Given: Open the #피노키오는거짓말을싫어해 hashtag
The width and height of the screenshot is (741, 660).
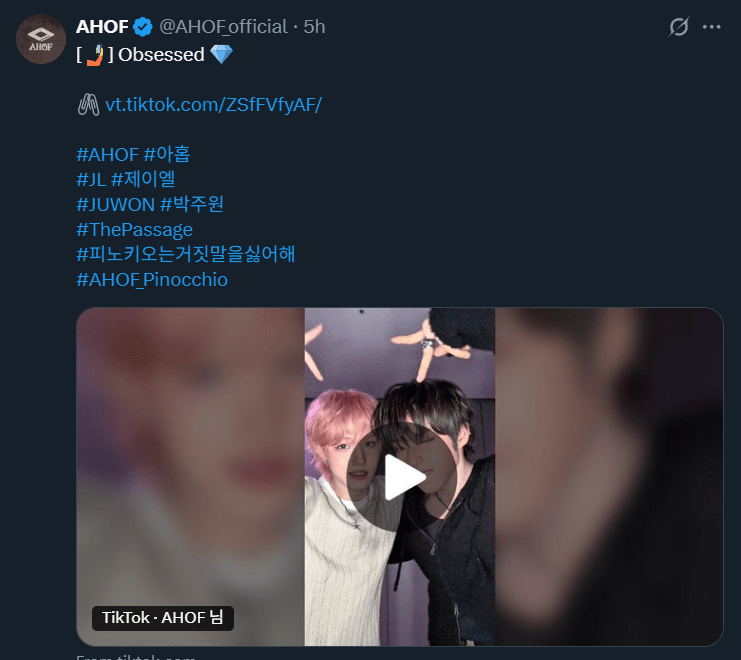Looking at the screenshot, I should pos(186,255).
